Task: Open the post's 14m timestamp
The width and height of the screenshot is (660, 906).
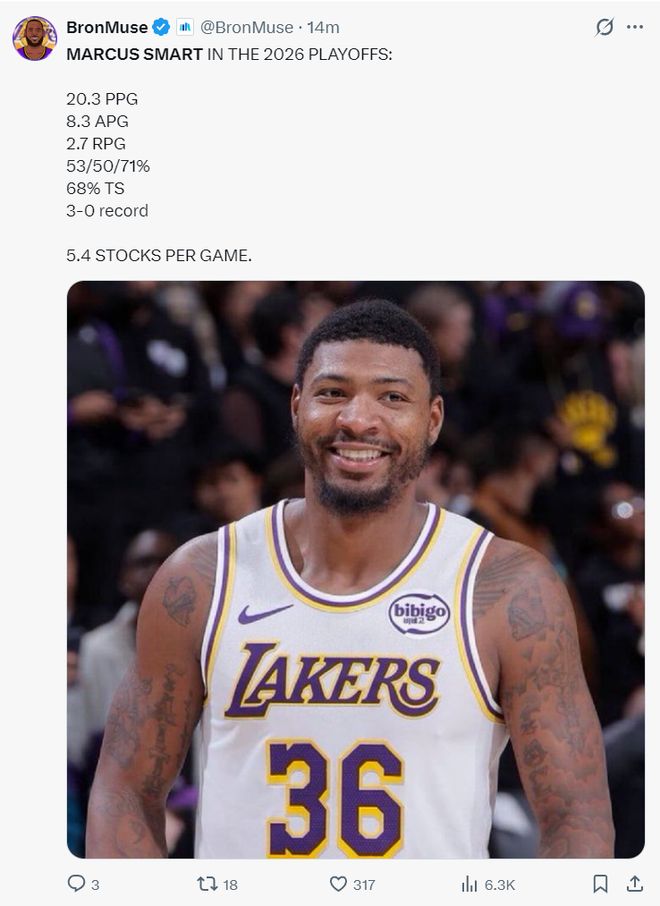Action: pos(323,27)
